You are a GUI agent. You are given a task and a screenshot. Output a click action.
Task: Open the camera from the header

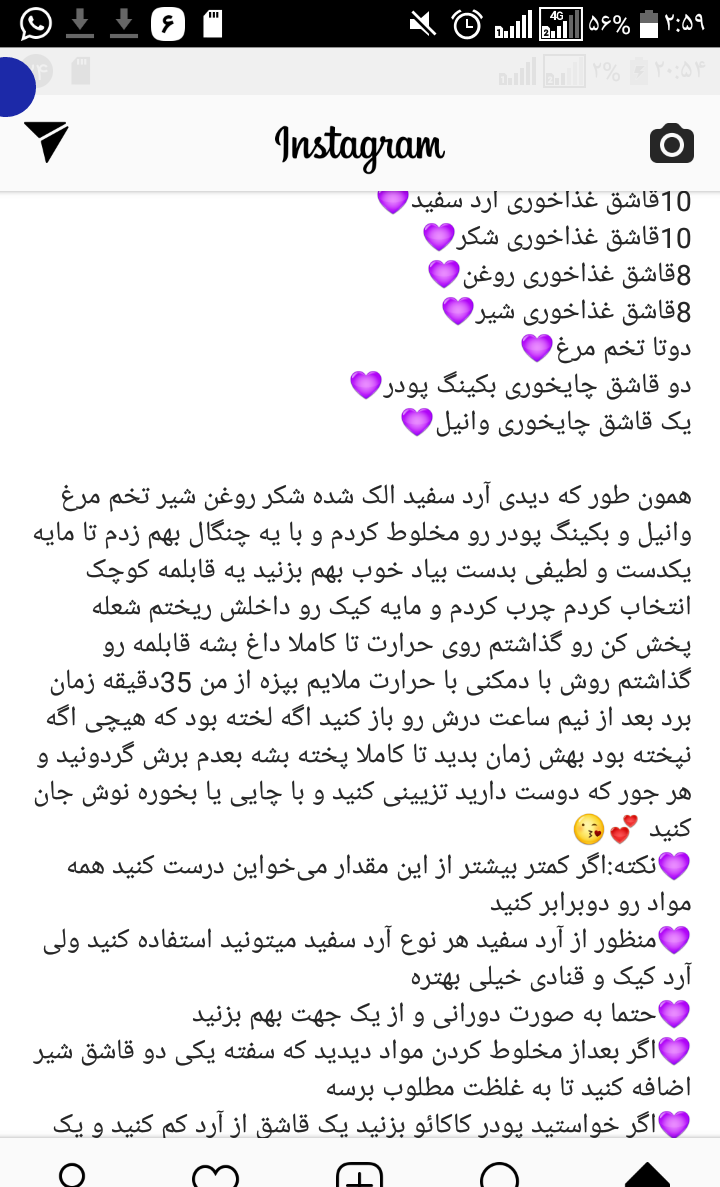pos(671,144)
